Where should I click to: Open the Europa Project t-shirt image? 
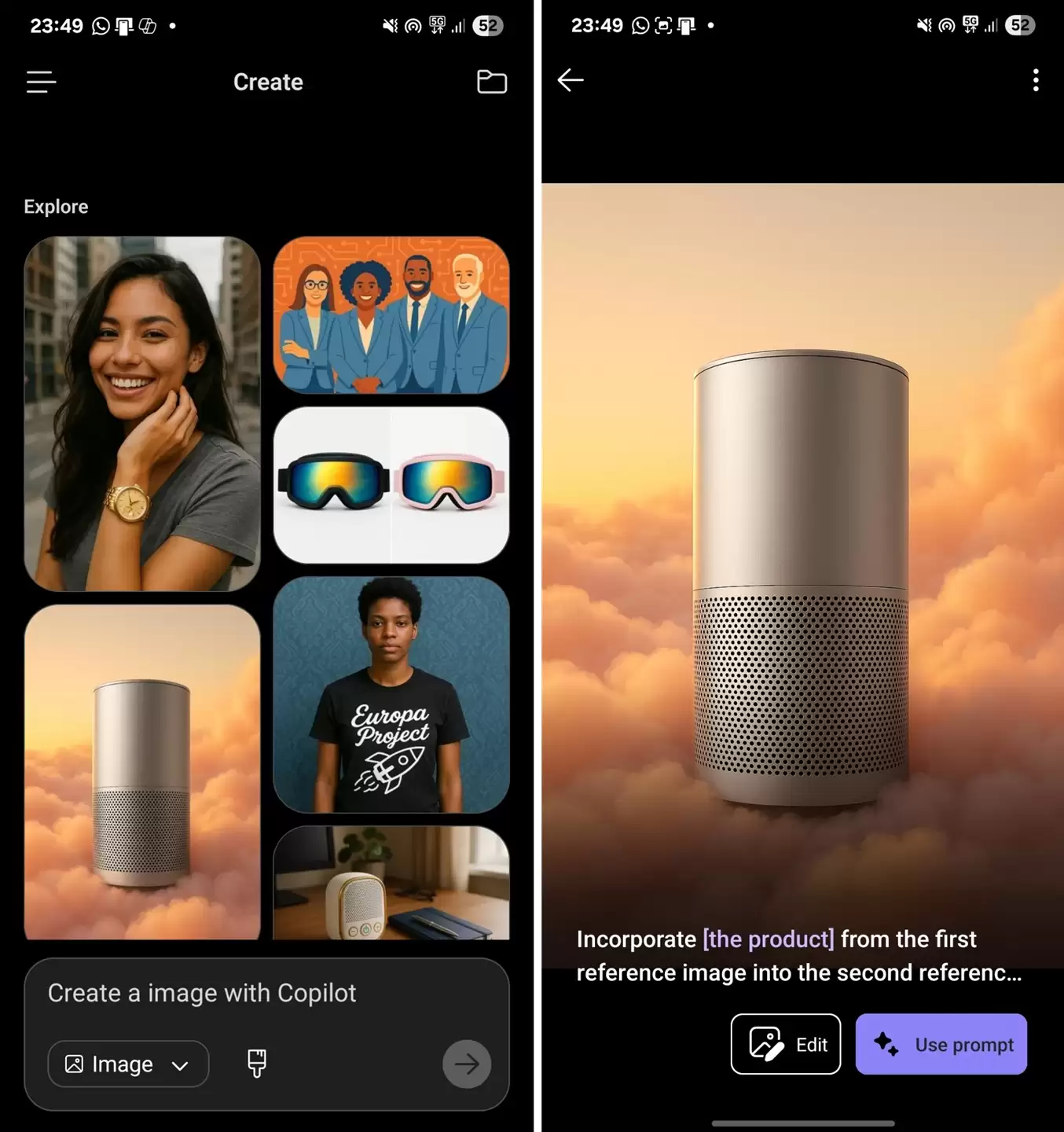391,695
